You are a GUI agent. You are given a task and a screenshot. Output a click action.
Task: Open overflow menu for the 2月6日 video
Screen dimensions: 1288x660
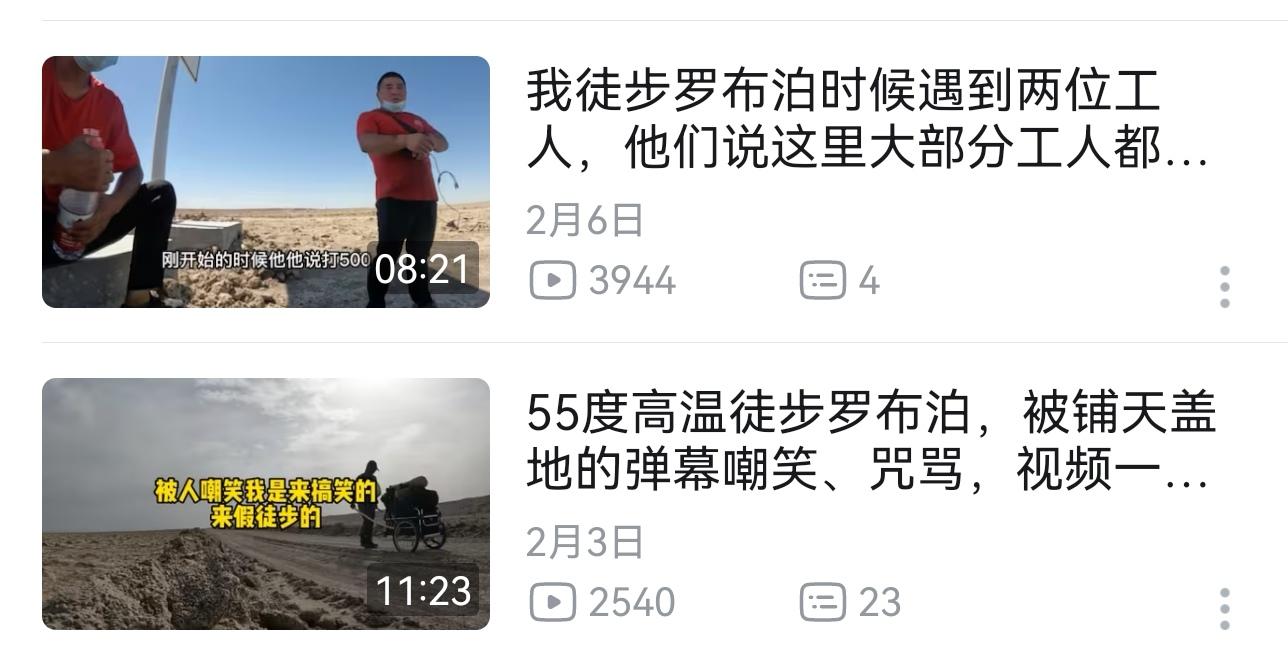click(x=1224, y=287)
